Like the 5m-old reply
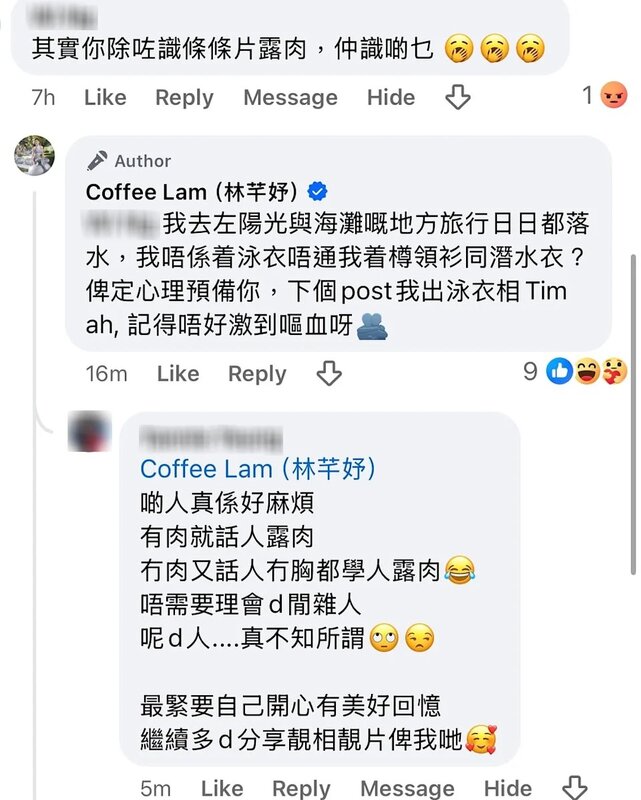641x800 pixels. point(222,788)
